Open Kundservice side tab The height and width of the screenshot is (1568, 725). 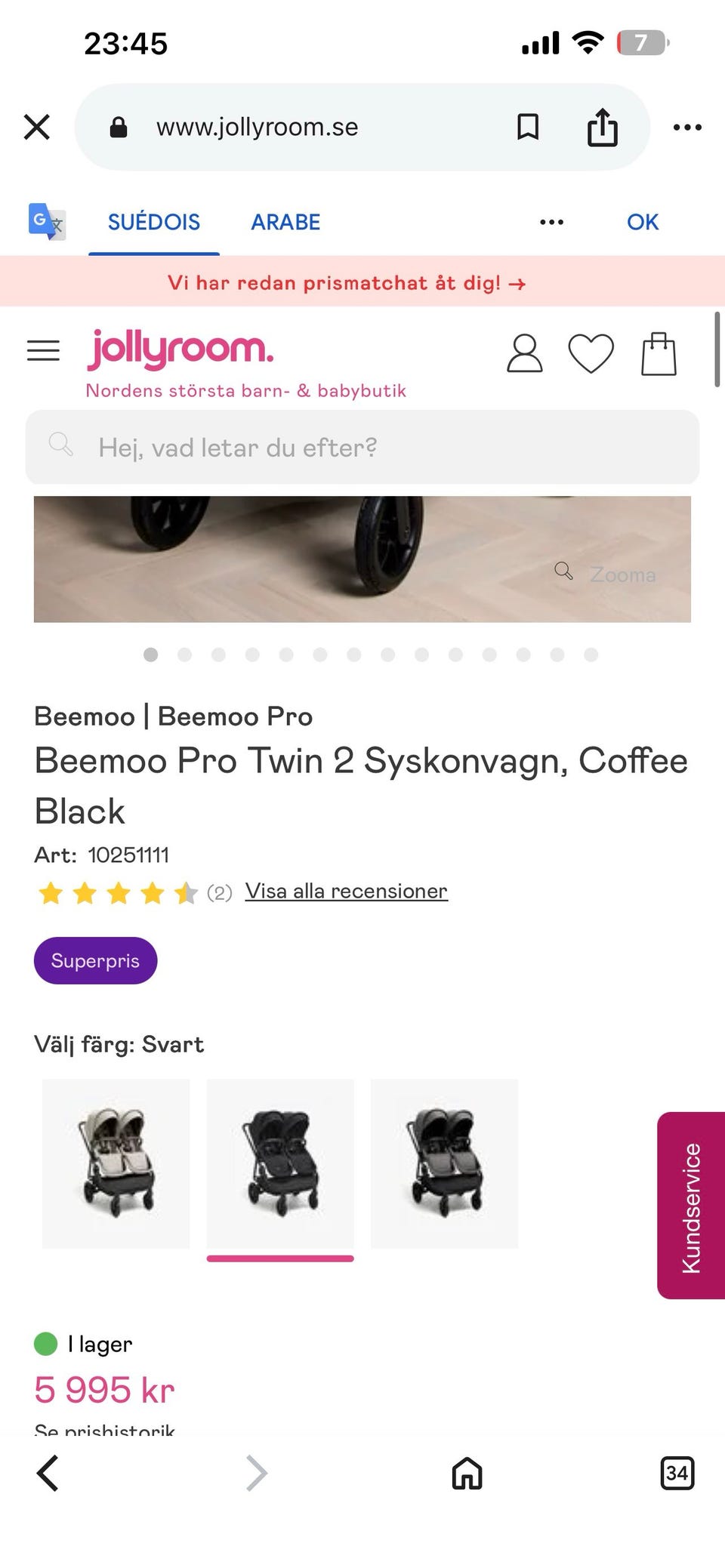(x=691, y=1206)
